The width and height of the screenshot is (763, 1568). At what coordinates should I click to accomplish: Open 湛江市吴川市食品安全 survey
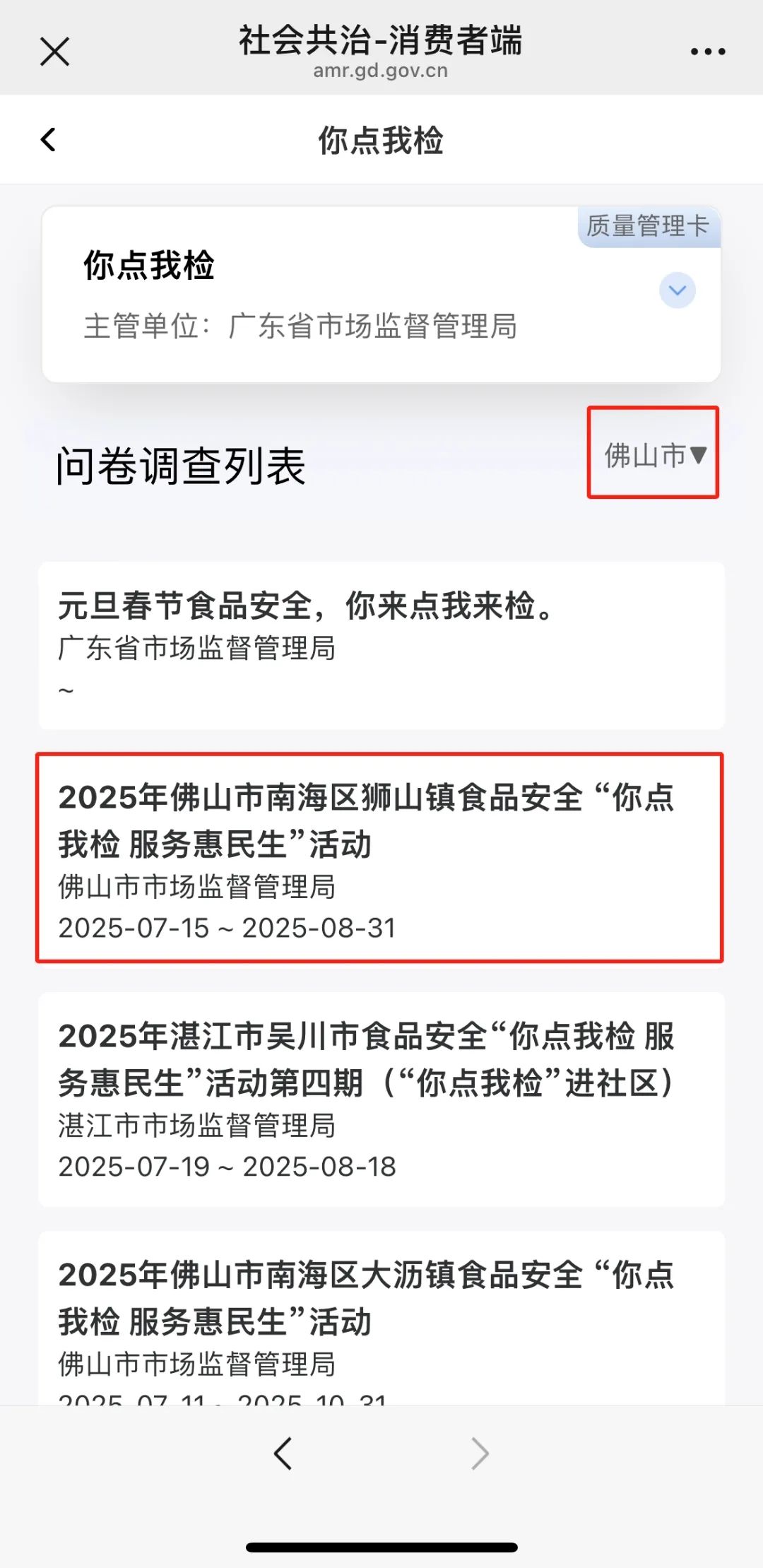[x=381, y=1099]
